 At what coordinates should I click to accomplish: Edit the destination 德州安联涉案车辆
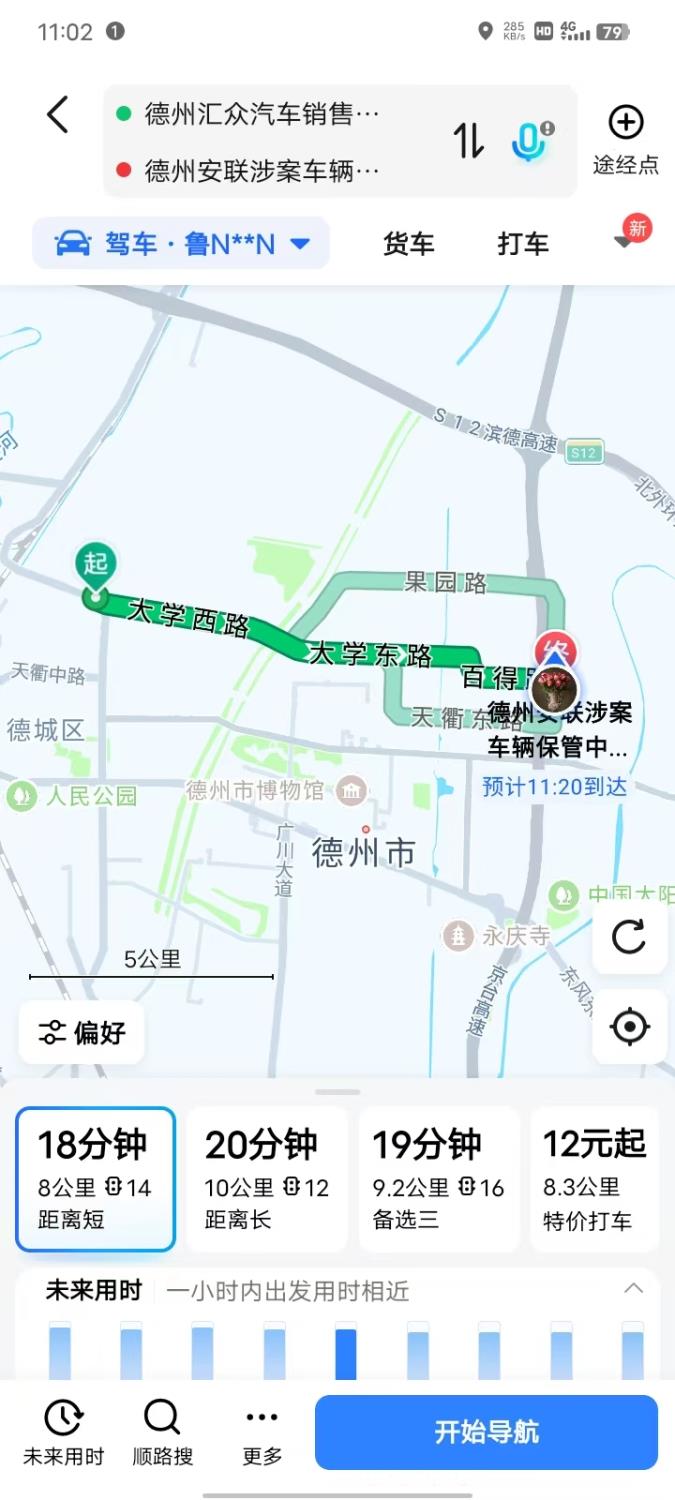coord(262,170)
